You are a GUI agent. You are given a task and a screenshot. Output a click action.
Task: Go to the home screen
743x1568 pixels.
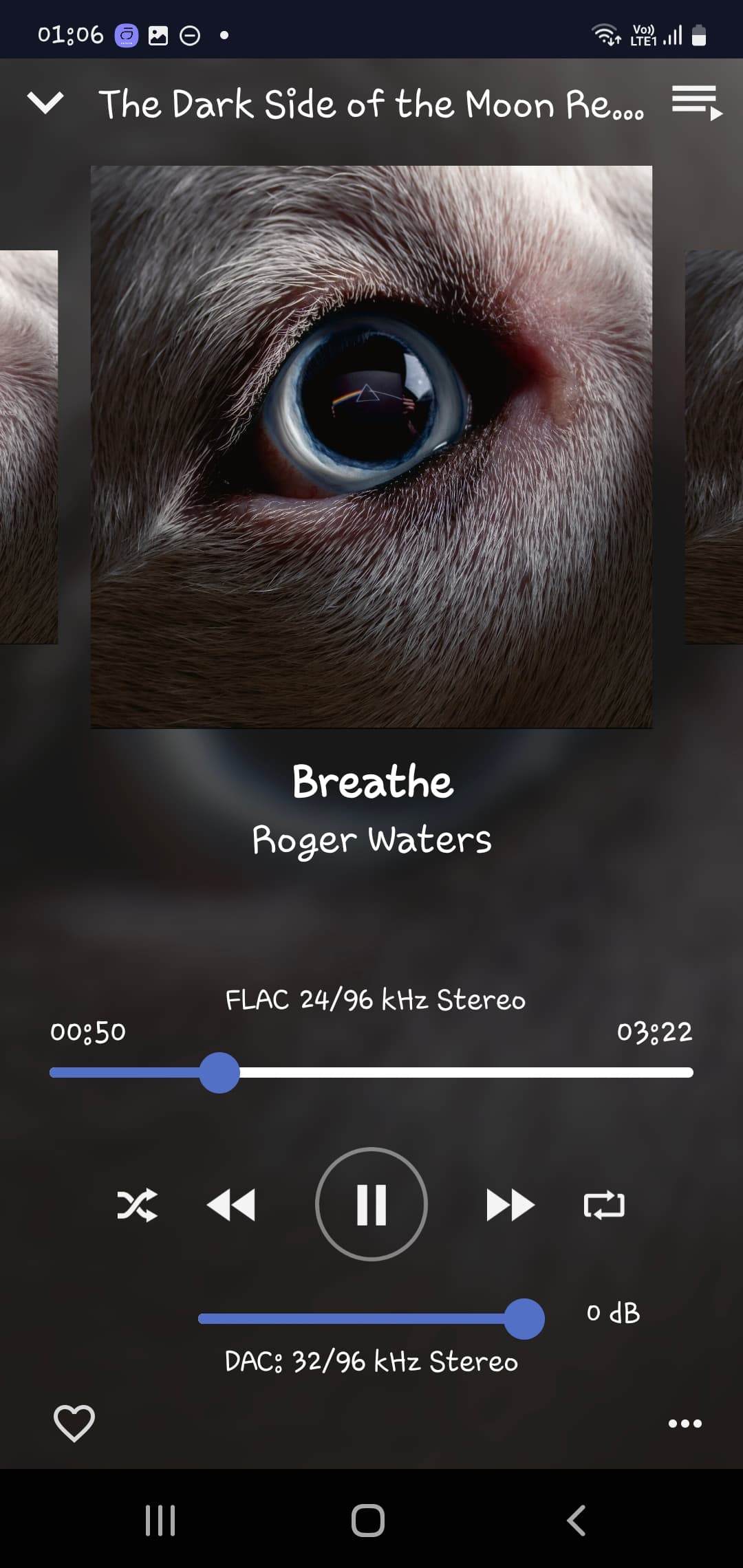point(368,1520)
